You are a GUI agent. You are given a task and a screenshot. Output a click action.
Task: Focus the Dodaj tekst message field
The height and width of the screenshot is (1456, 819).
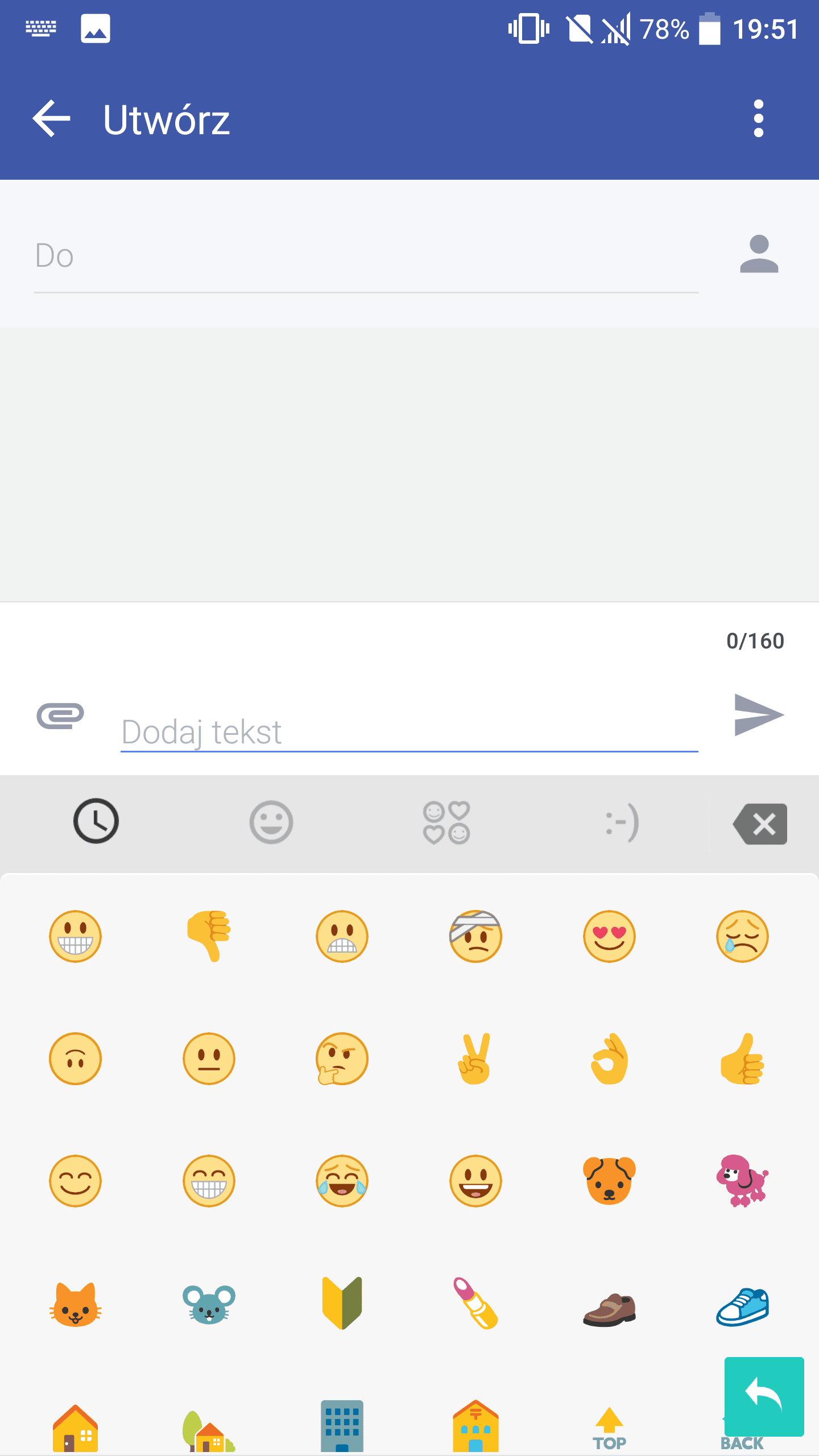(x=408, y=731)
